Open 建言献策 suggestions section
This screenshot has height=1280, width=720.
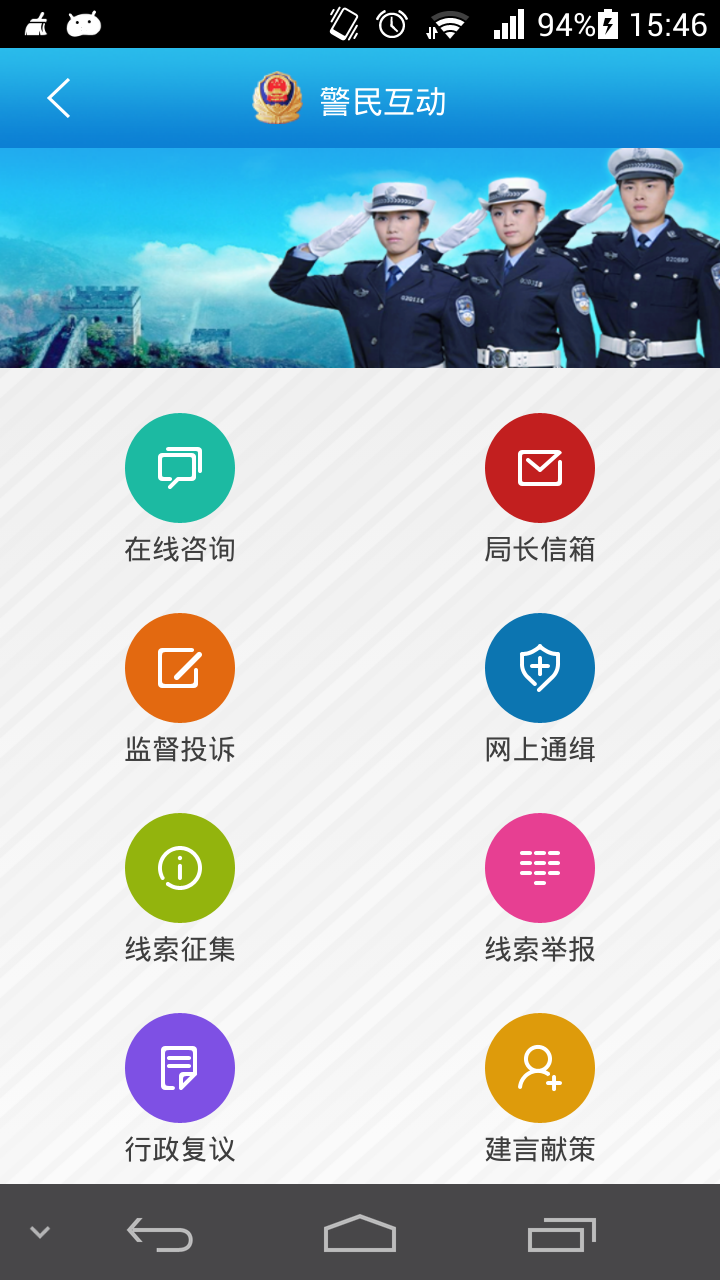(540, 1068)
